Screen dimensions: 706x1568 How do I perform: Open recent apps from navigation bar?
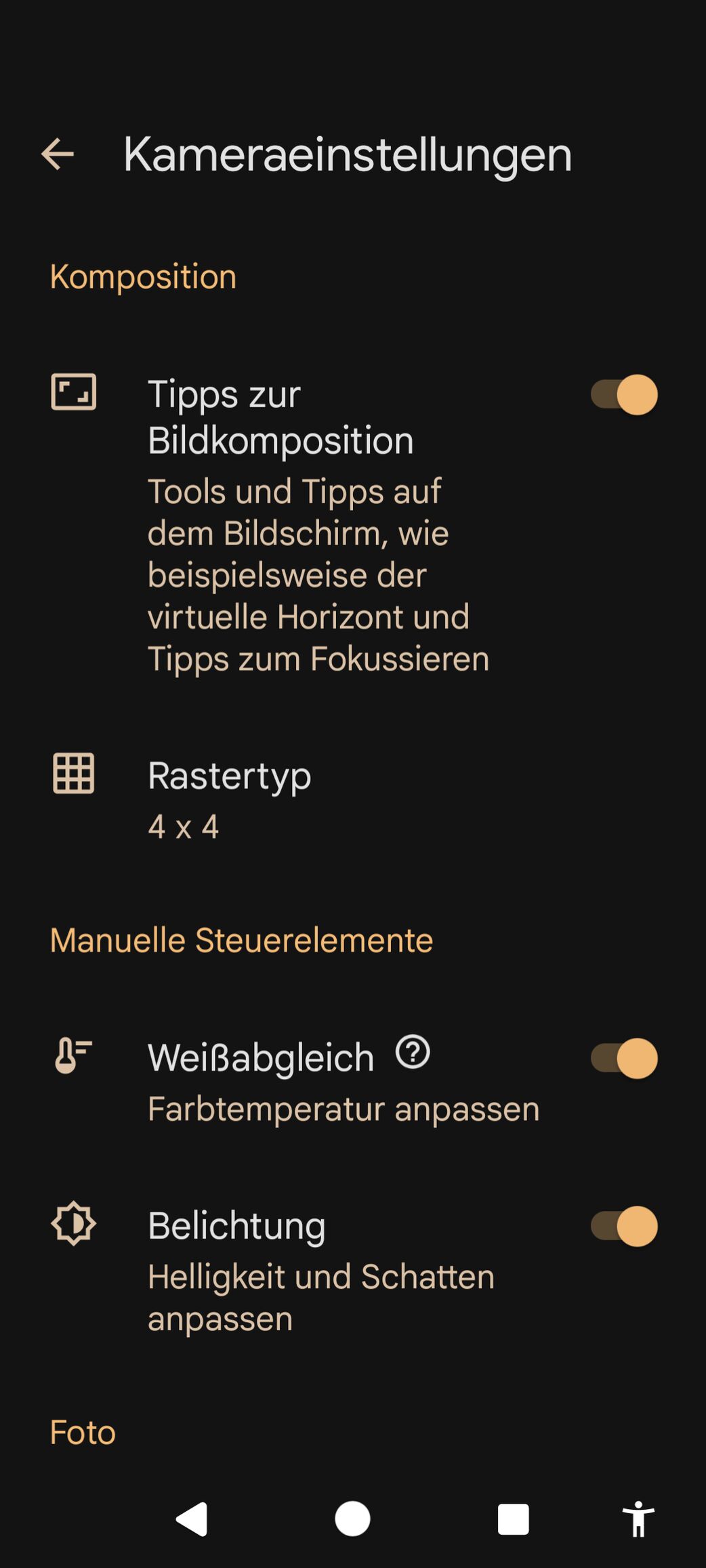(514, 1519)
